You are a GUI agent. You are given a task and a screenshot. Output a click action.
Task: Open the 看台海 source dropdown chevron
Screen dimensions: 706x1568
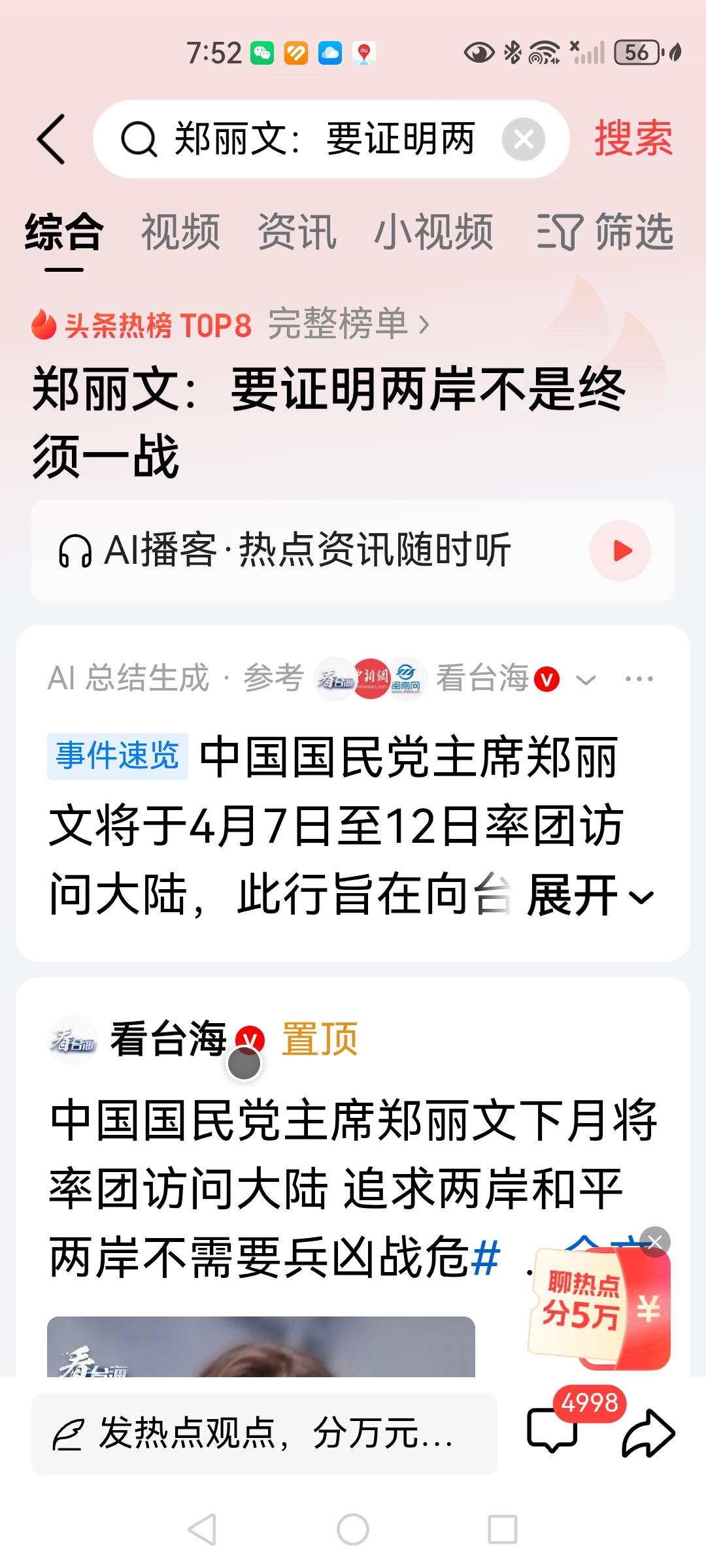586,679
